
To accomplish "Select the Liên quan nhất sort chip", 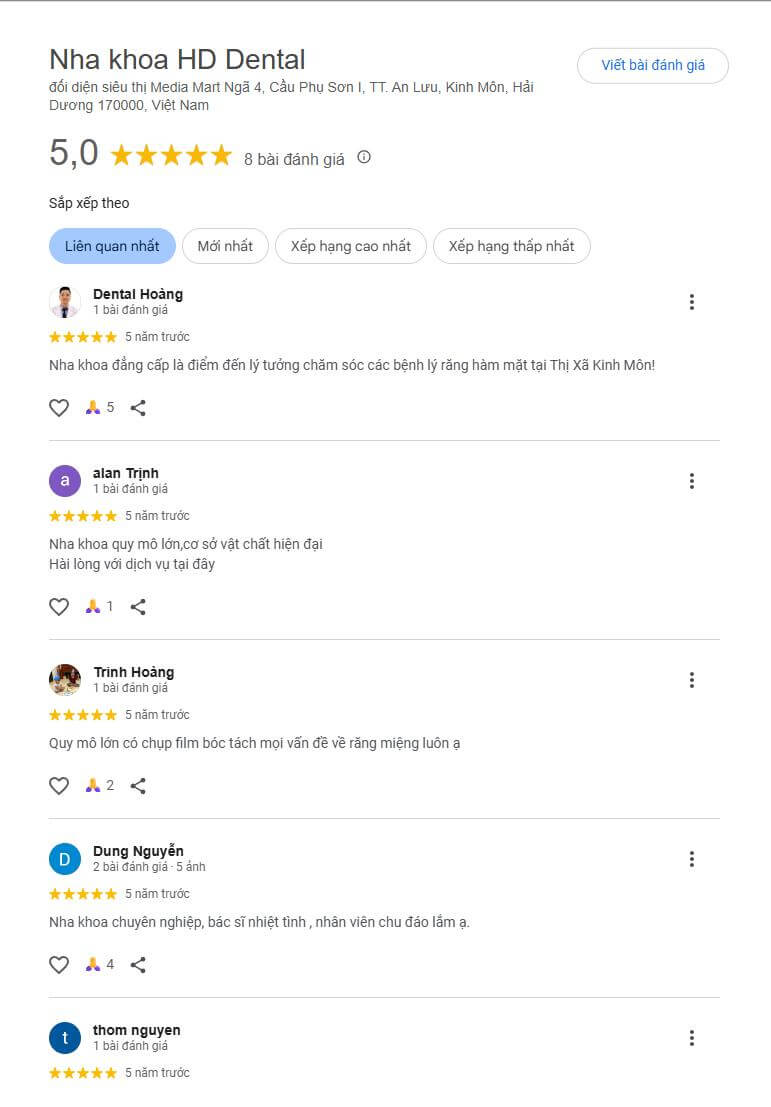I will (x=112, y=246).
